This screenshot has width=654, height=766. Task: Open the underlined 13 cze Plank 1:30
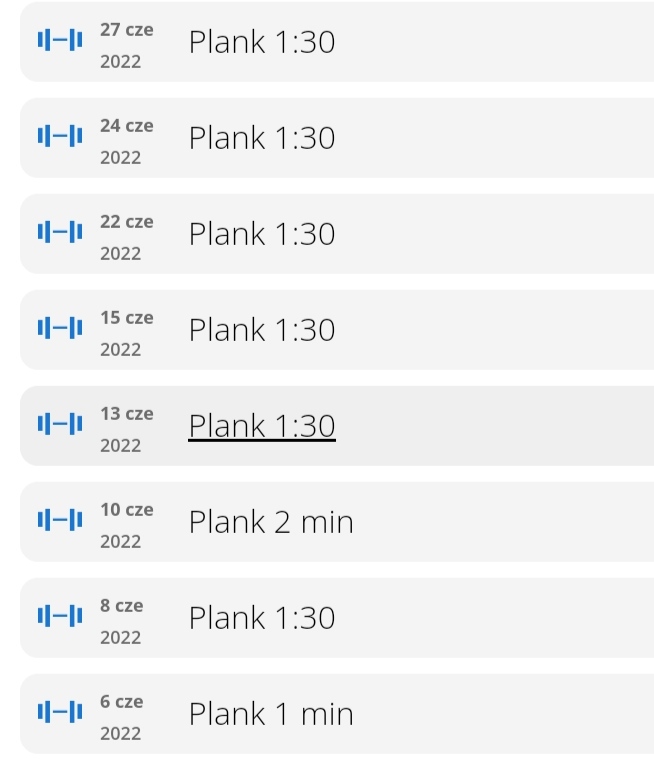pos(262,426)
